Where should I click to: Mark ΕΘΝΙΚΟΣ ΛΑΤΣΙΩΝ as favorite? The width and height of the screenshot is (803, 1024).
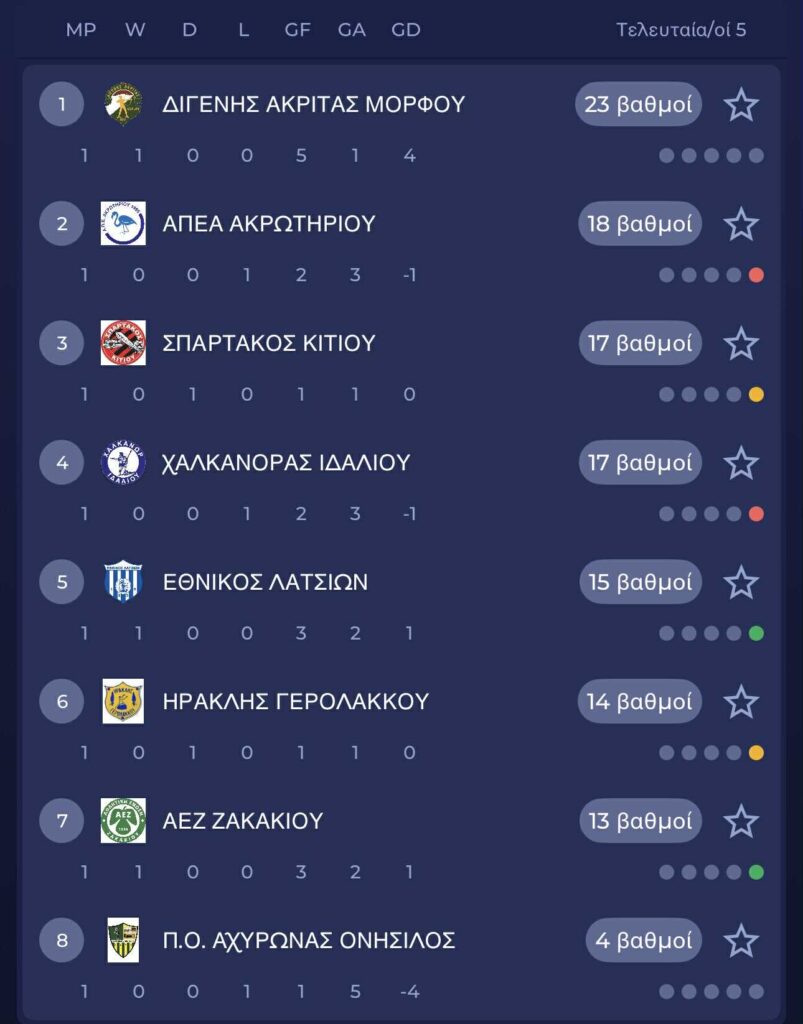point(740,582)
